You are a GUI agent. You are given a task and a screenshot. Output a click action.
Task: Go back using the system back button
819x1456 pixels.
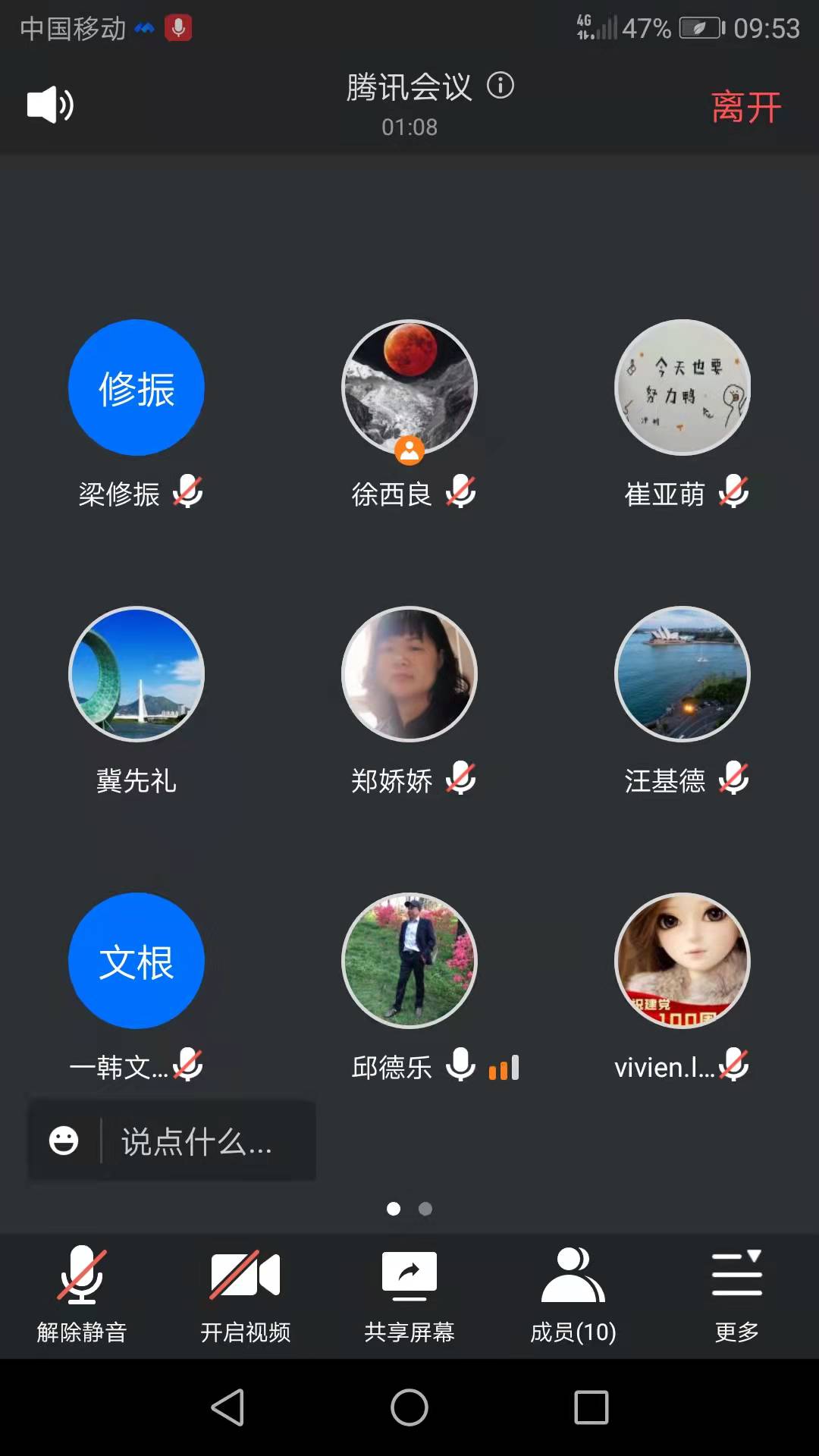tap(227, 1407)
